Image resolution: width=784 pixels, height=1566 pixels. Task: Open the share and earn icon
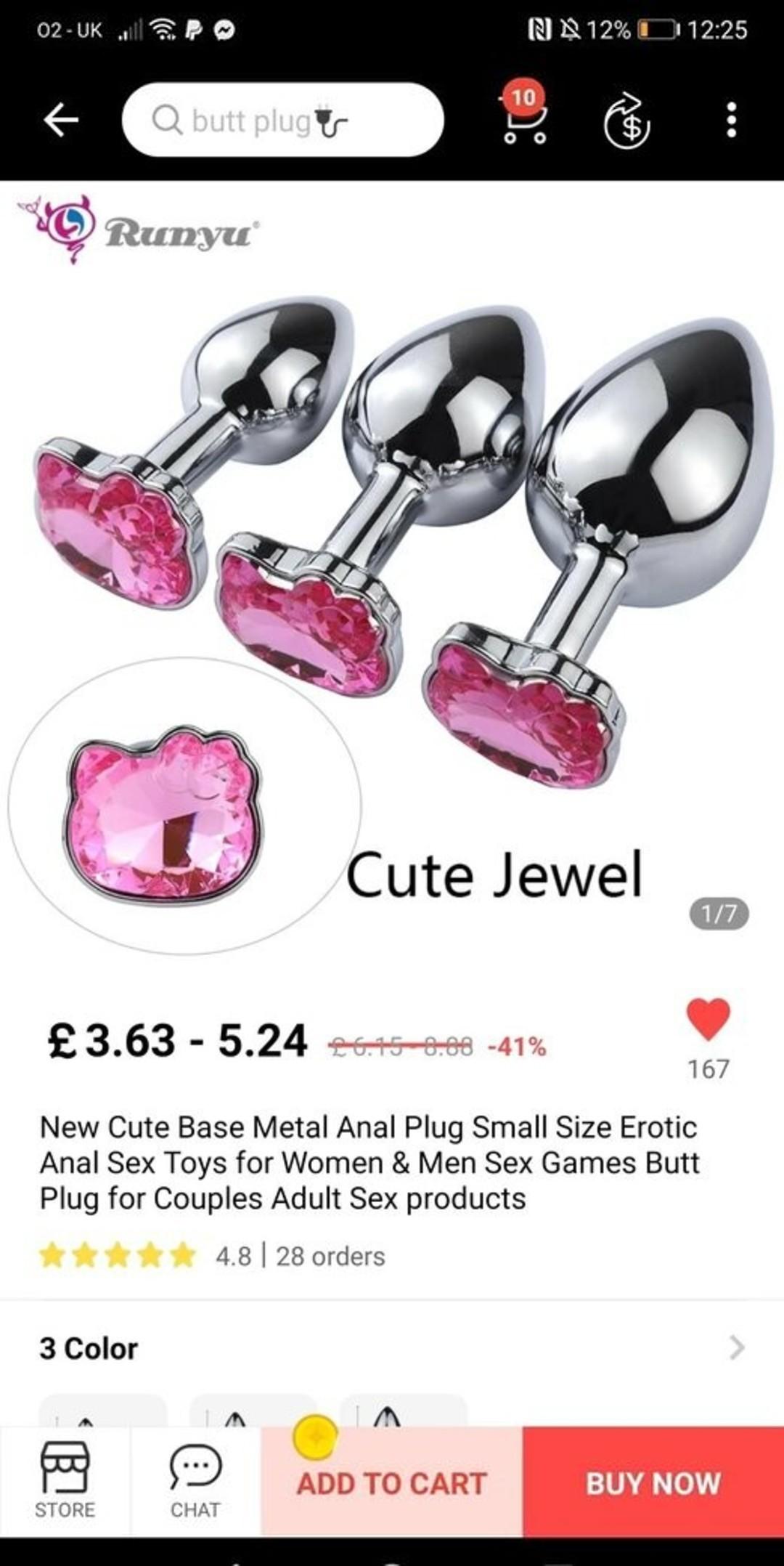626,121
